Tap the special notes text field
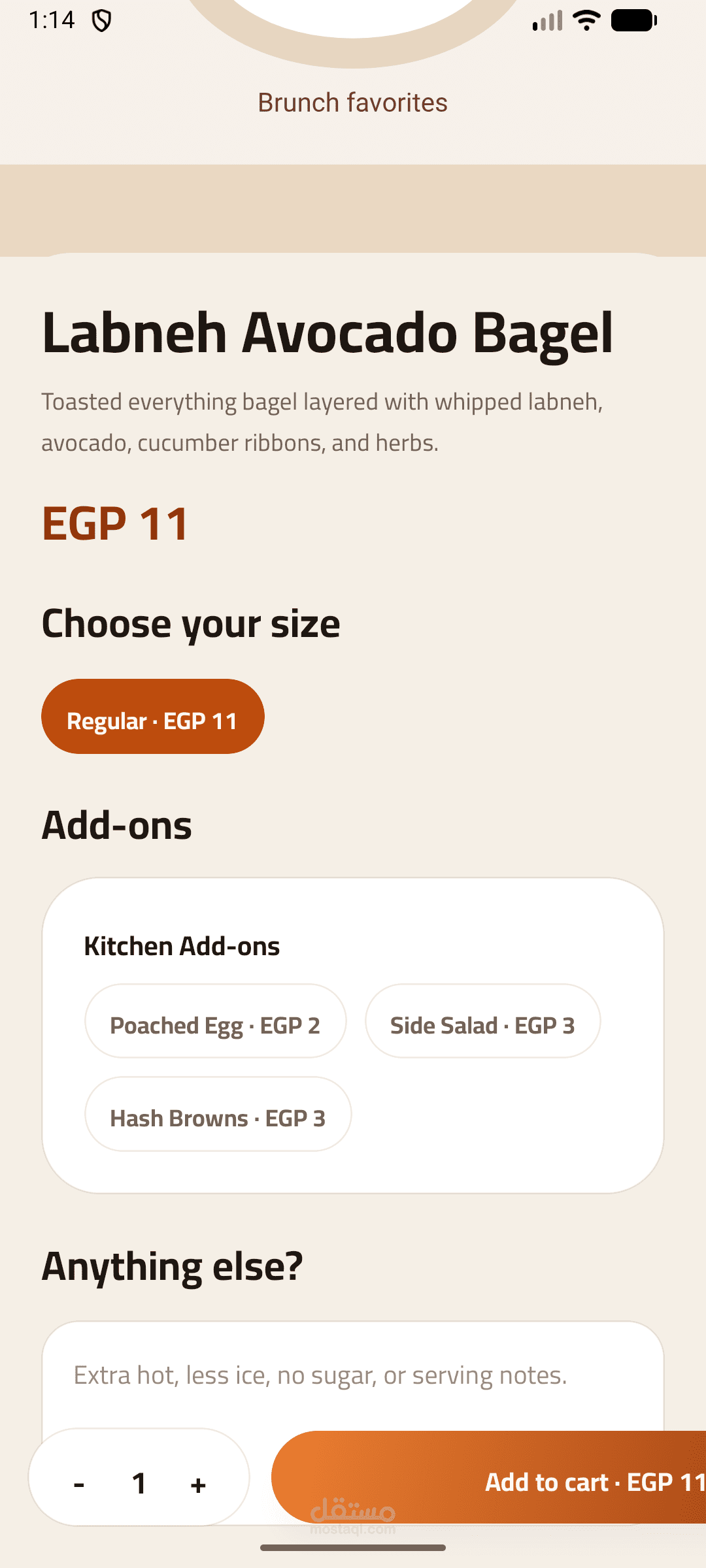 353,1375
